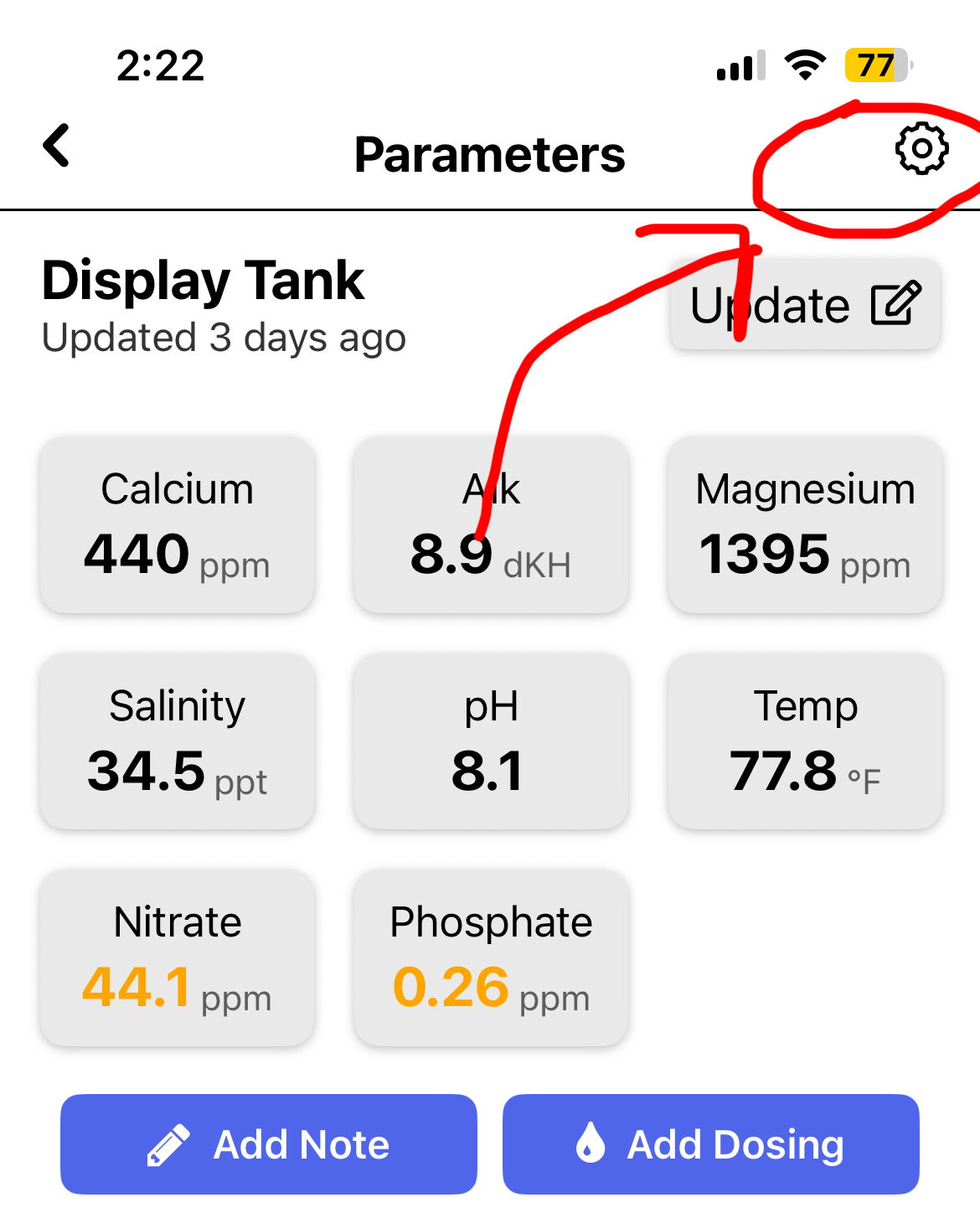The height and width of the screenshot is (1213, 980).
Task: Tap the Add Dosing button
Action: 711,1144
